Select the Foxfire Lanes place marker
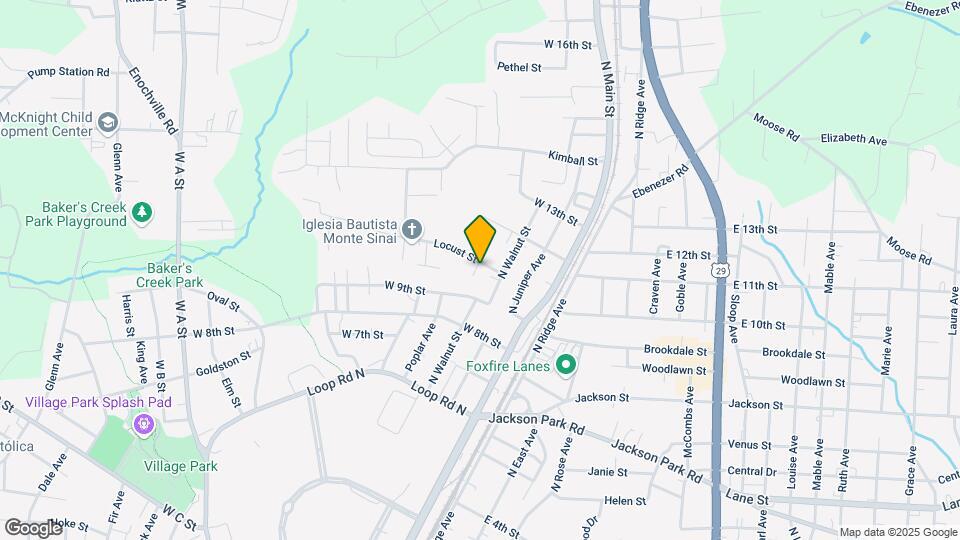Image resolution: width=960 pixels, height=540 pixels. pyautogui.click(x=566, y=365)
